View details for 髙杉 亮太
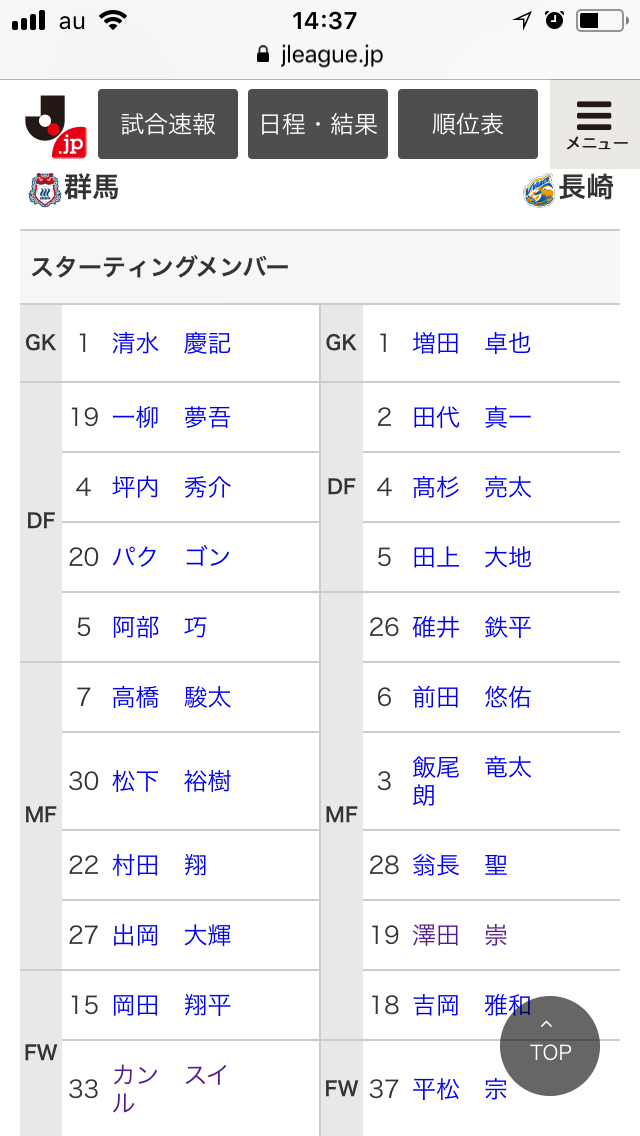Screen dimensions: 640x1136 tap(471, 487)
